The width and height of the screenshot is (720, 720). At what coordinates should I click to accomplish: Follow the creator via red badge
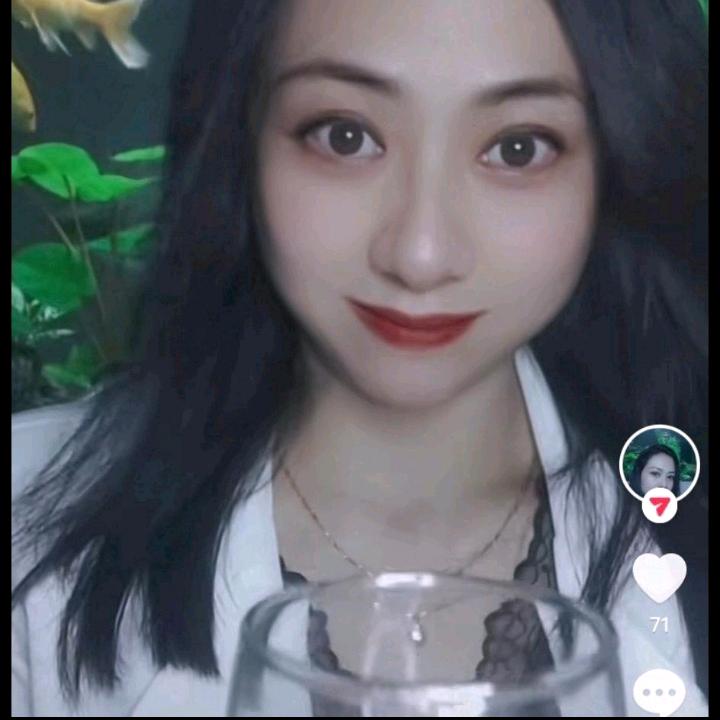pos(659,506)
